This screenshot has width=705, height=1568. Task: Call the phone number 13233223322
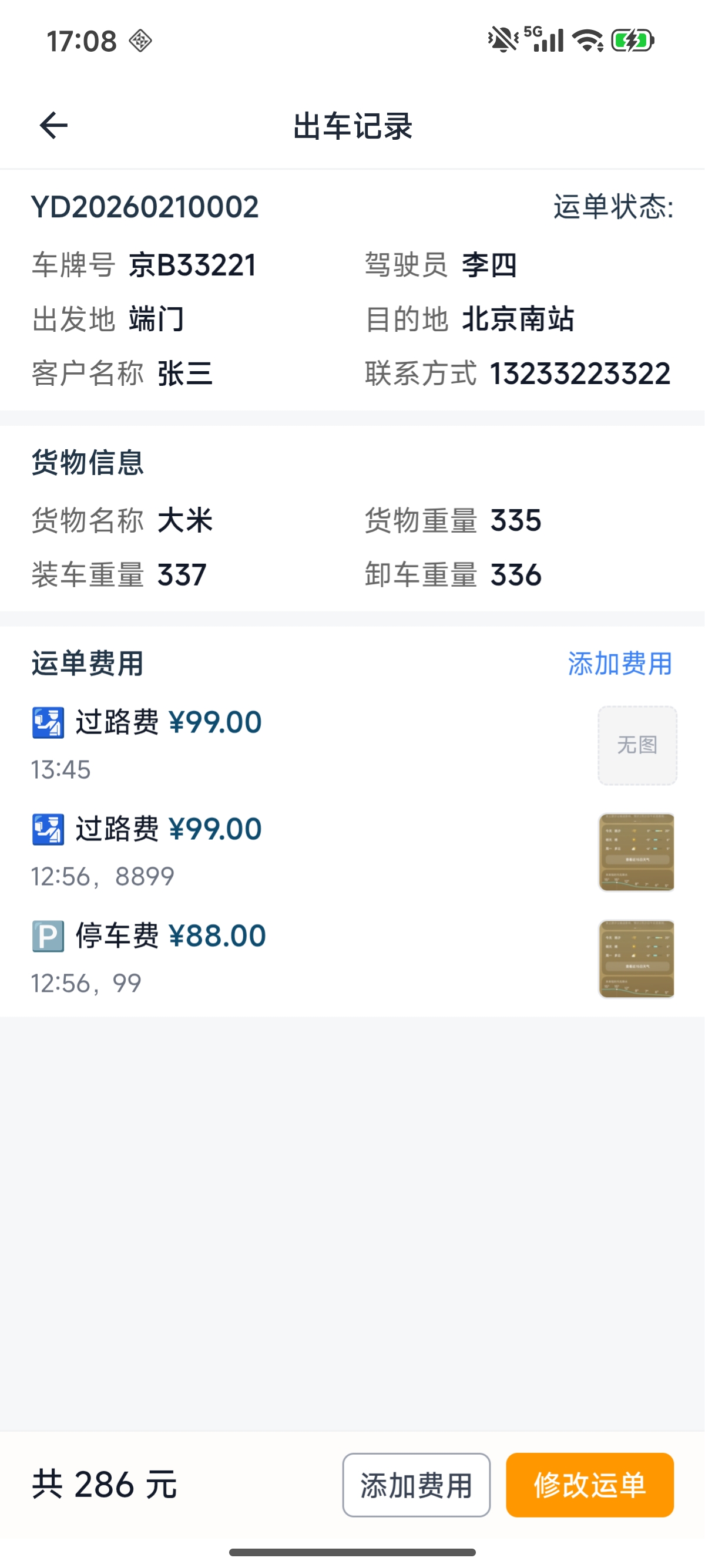[580, 373]
